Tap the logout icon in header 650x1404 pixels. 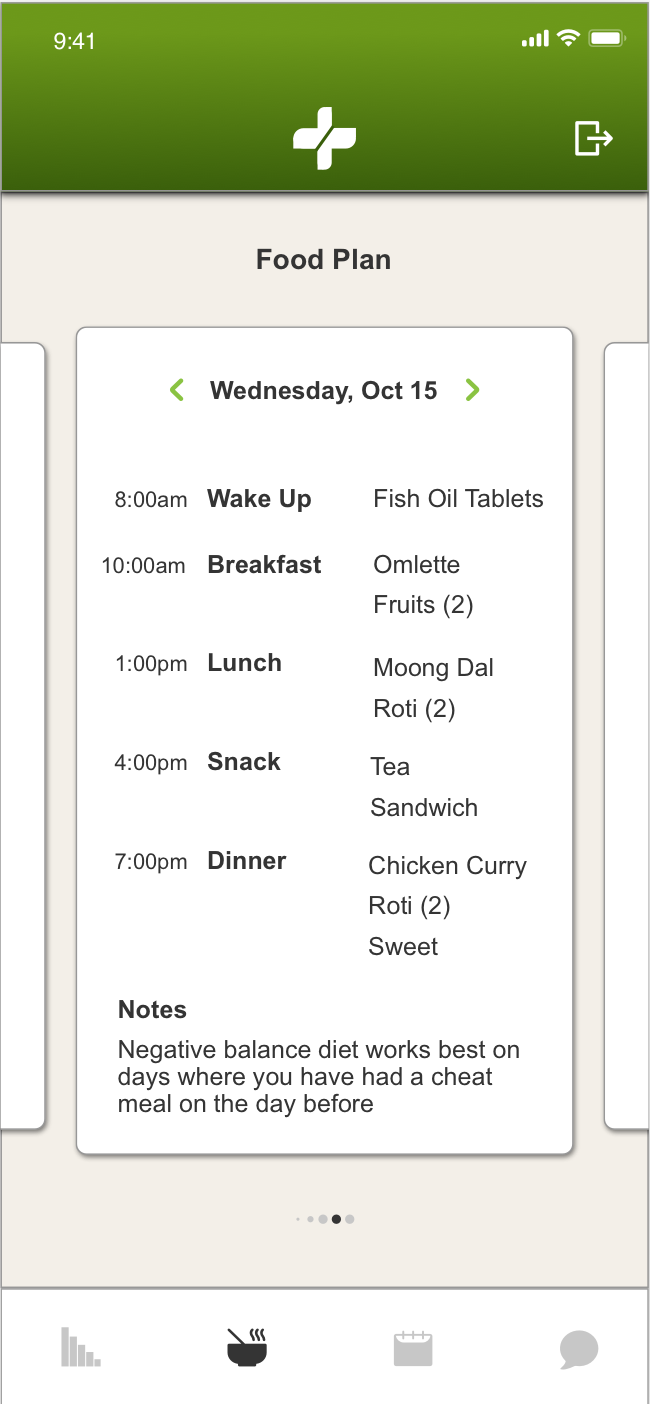(x=593, y=138)
